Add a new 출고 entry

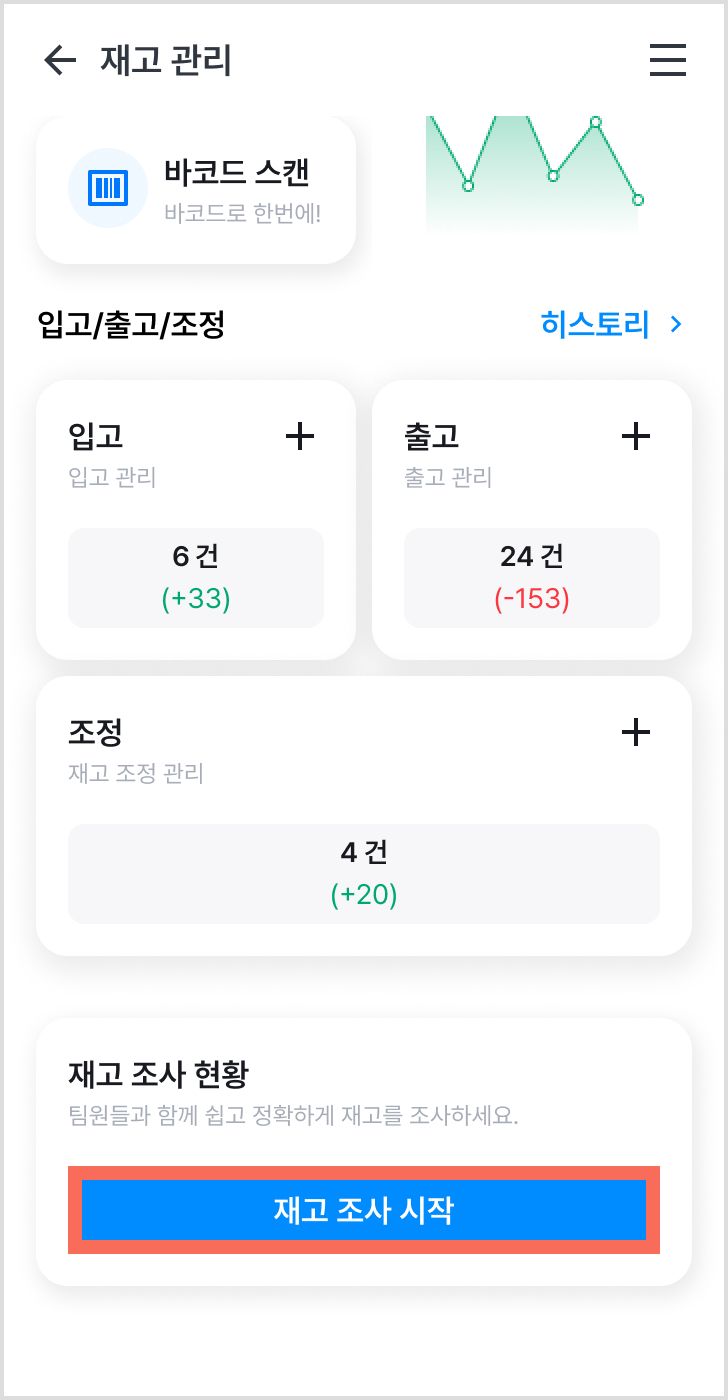[x=636, y=436]
